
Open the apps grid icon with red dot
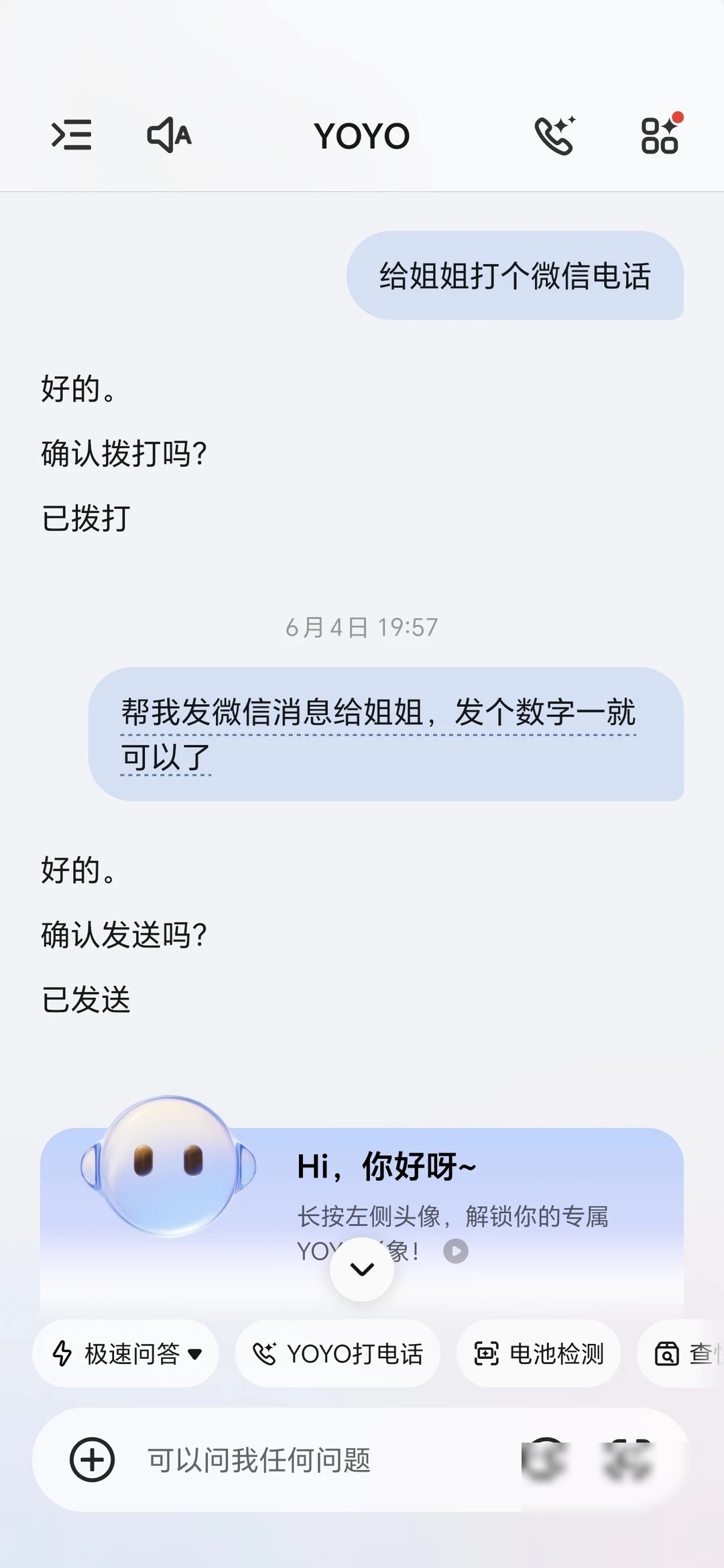[661, 133]
